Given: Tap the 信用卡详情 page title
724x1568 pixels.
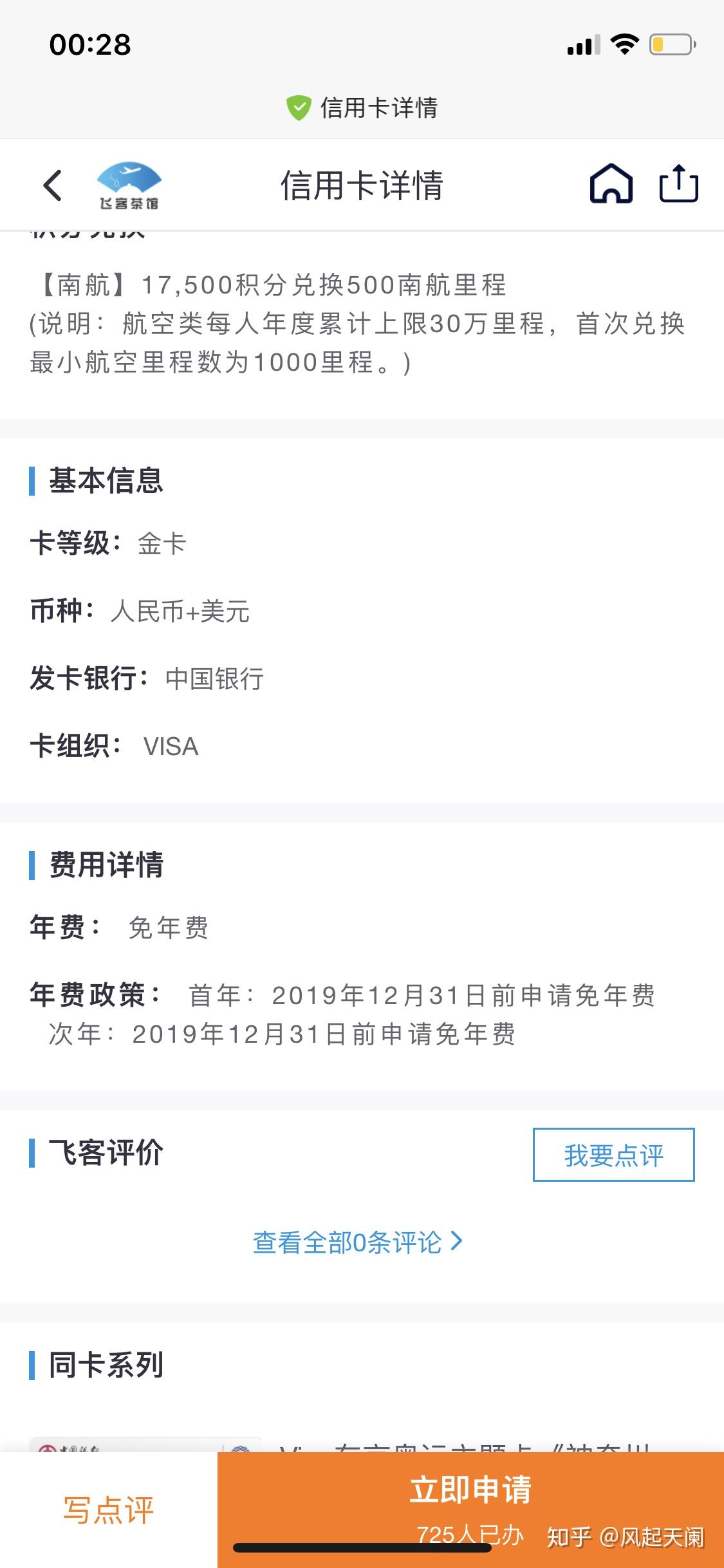Looking at the screenshot, I should 362,185.
